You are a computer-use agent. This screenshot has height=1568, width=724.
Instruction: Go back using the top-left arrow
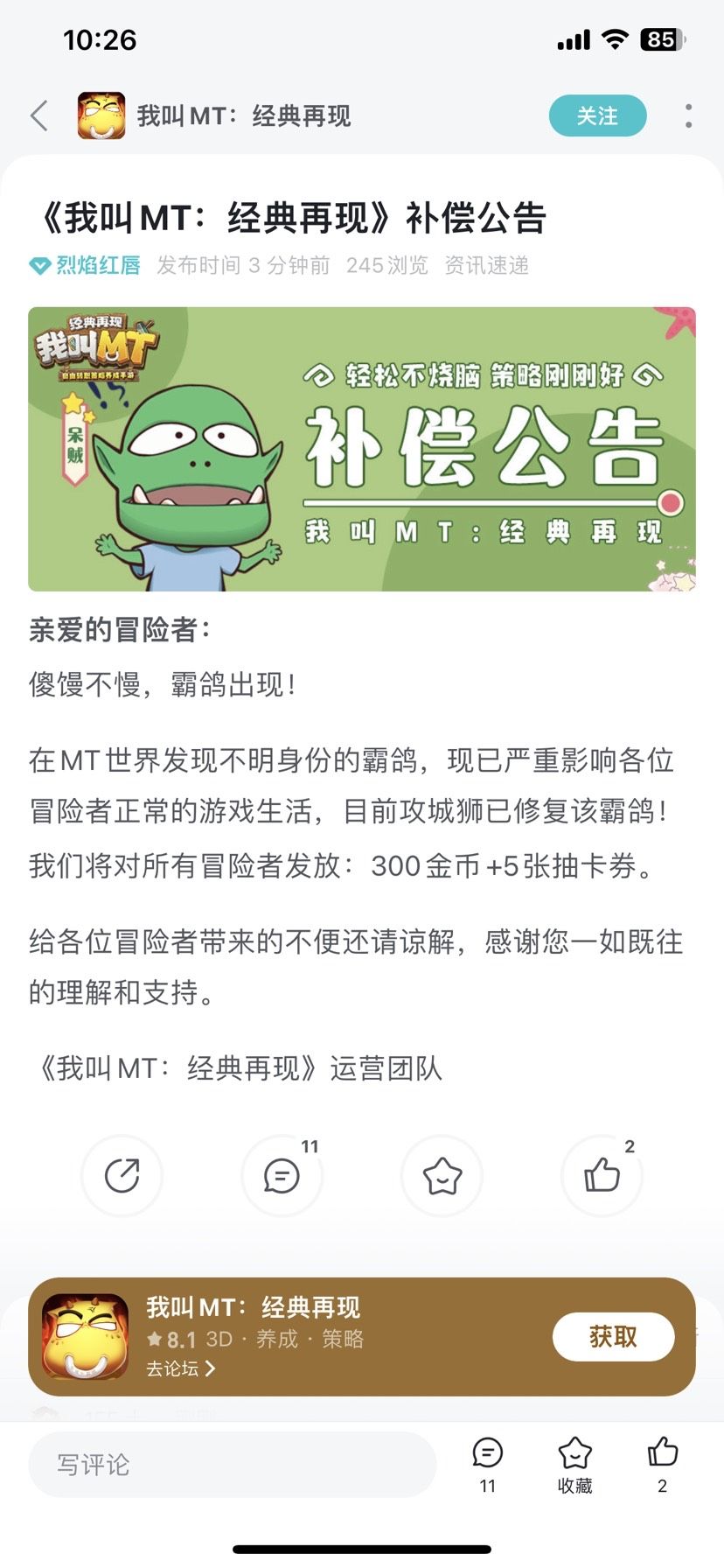click(x=39, y=115)
